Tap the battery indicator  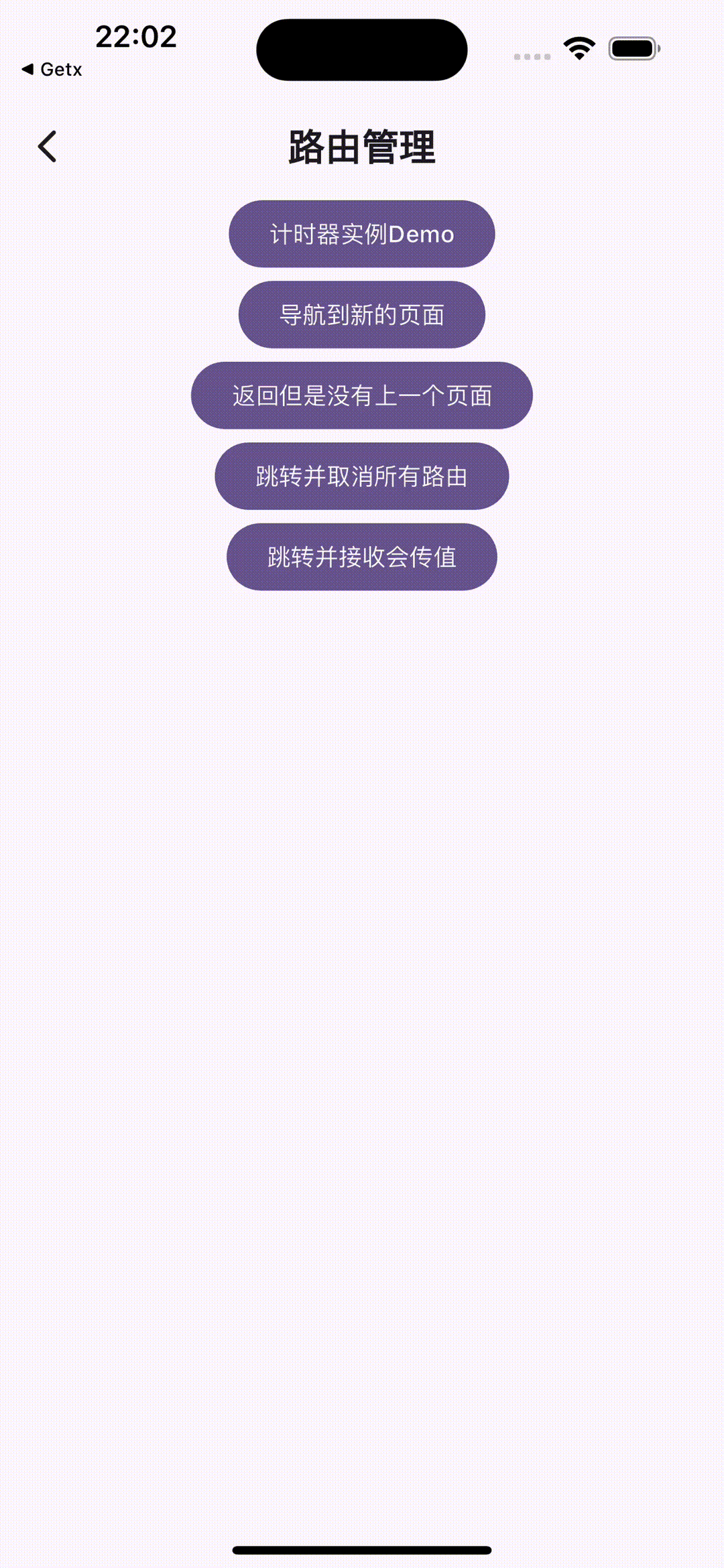[x=633, y=47]
